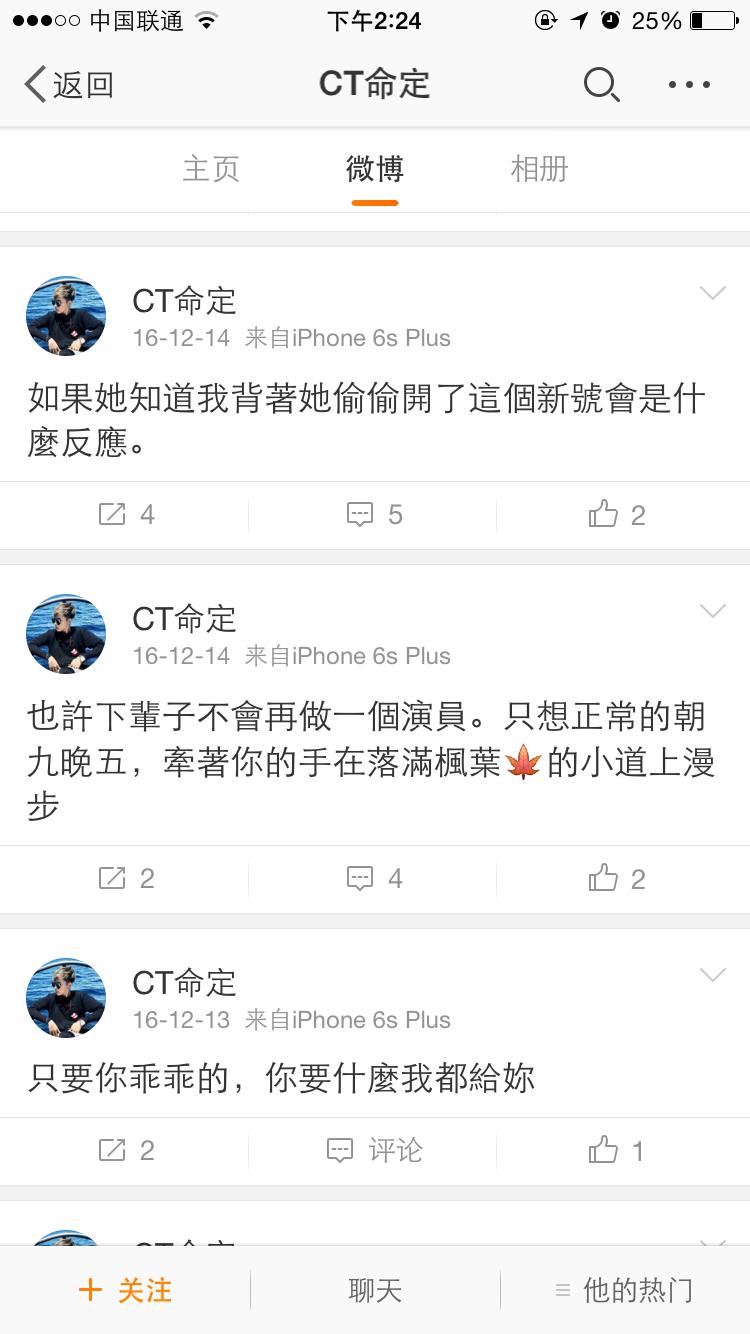Open comments on the 如果她知道 post
This screenshot has height=1334, width=750.
(374, 515)
